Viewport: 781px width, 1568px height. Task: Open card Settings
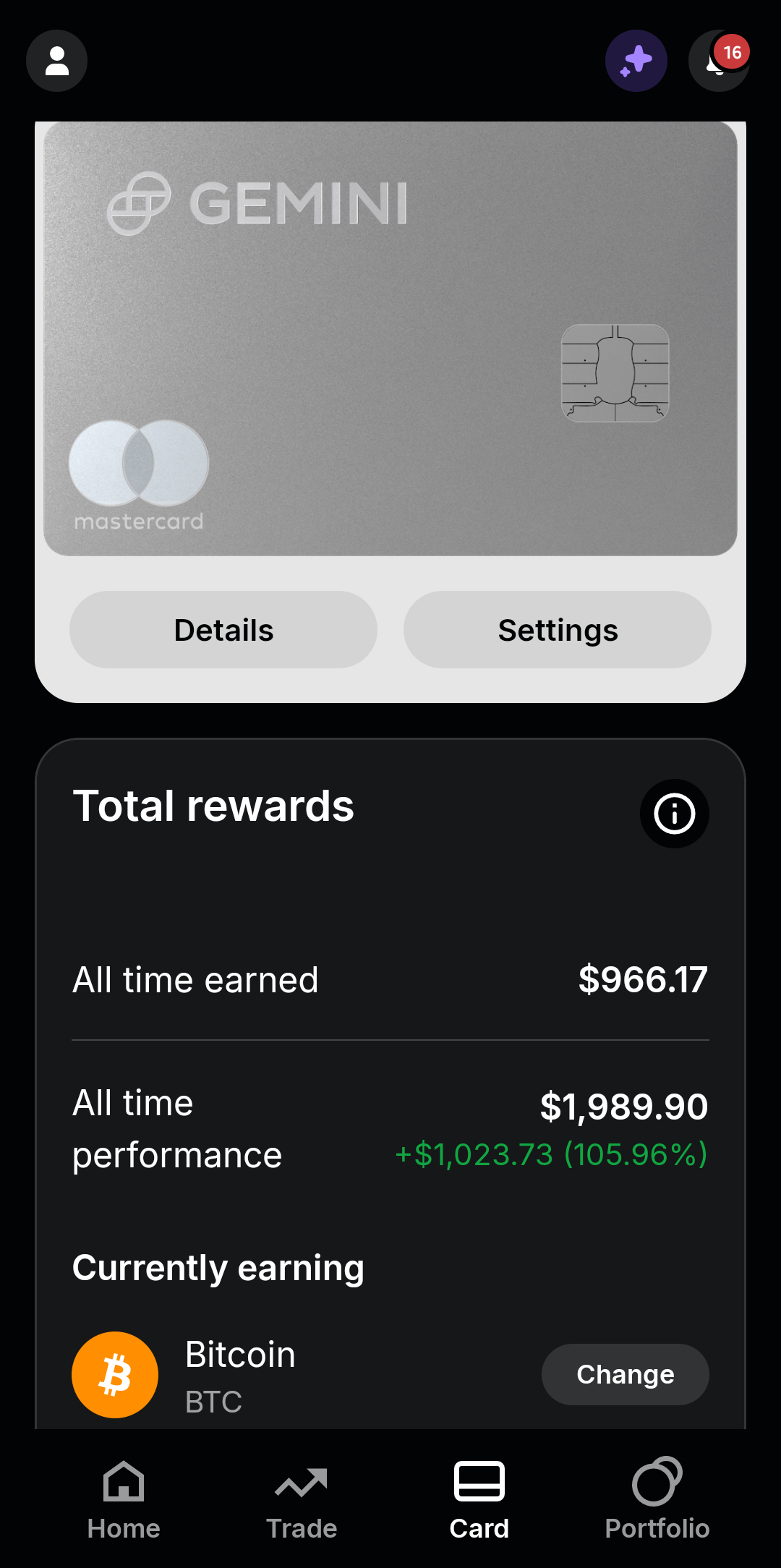(558, 630)
